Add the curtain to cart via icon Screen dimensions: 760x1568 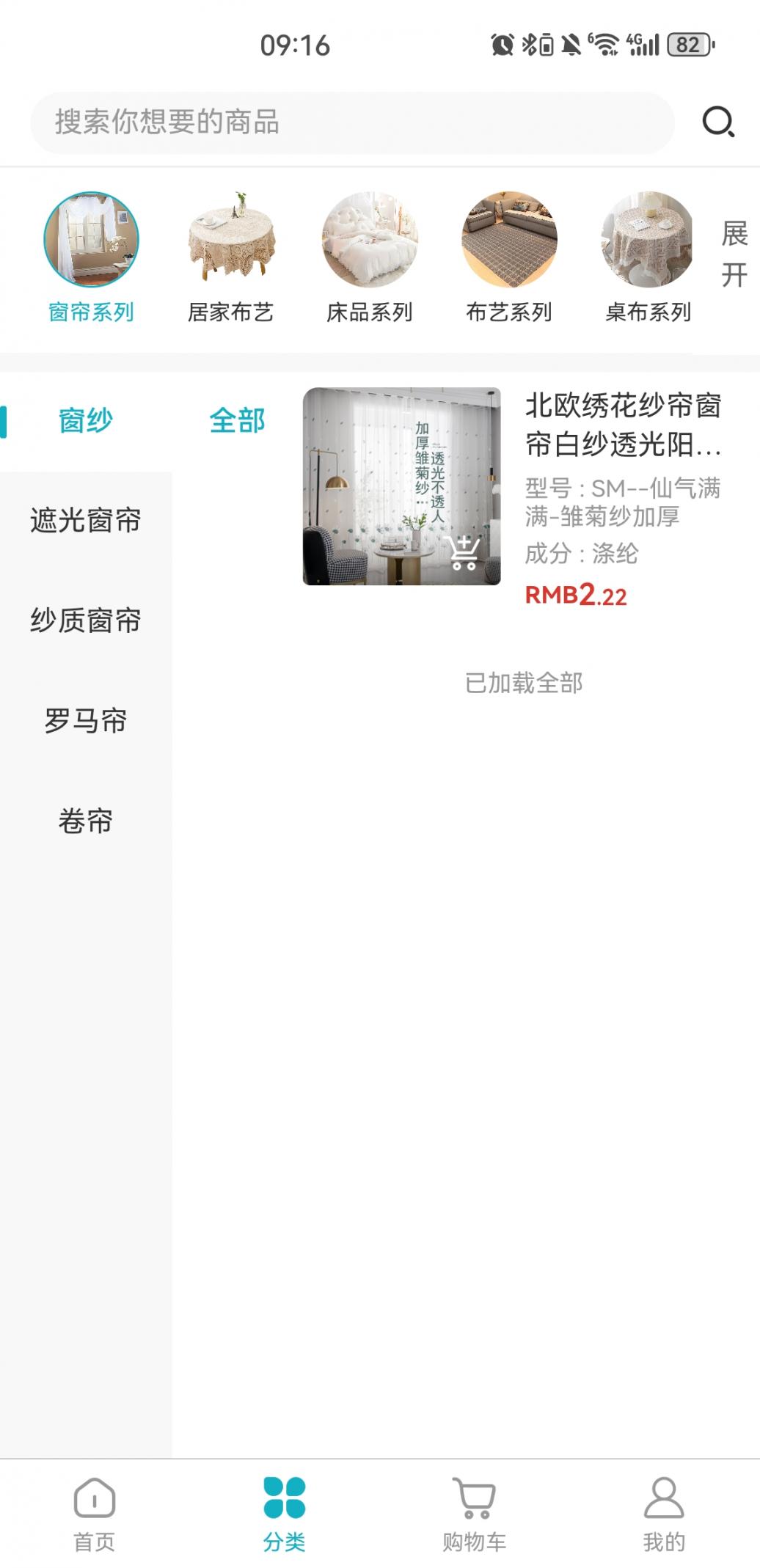(x=464, y=554)
